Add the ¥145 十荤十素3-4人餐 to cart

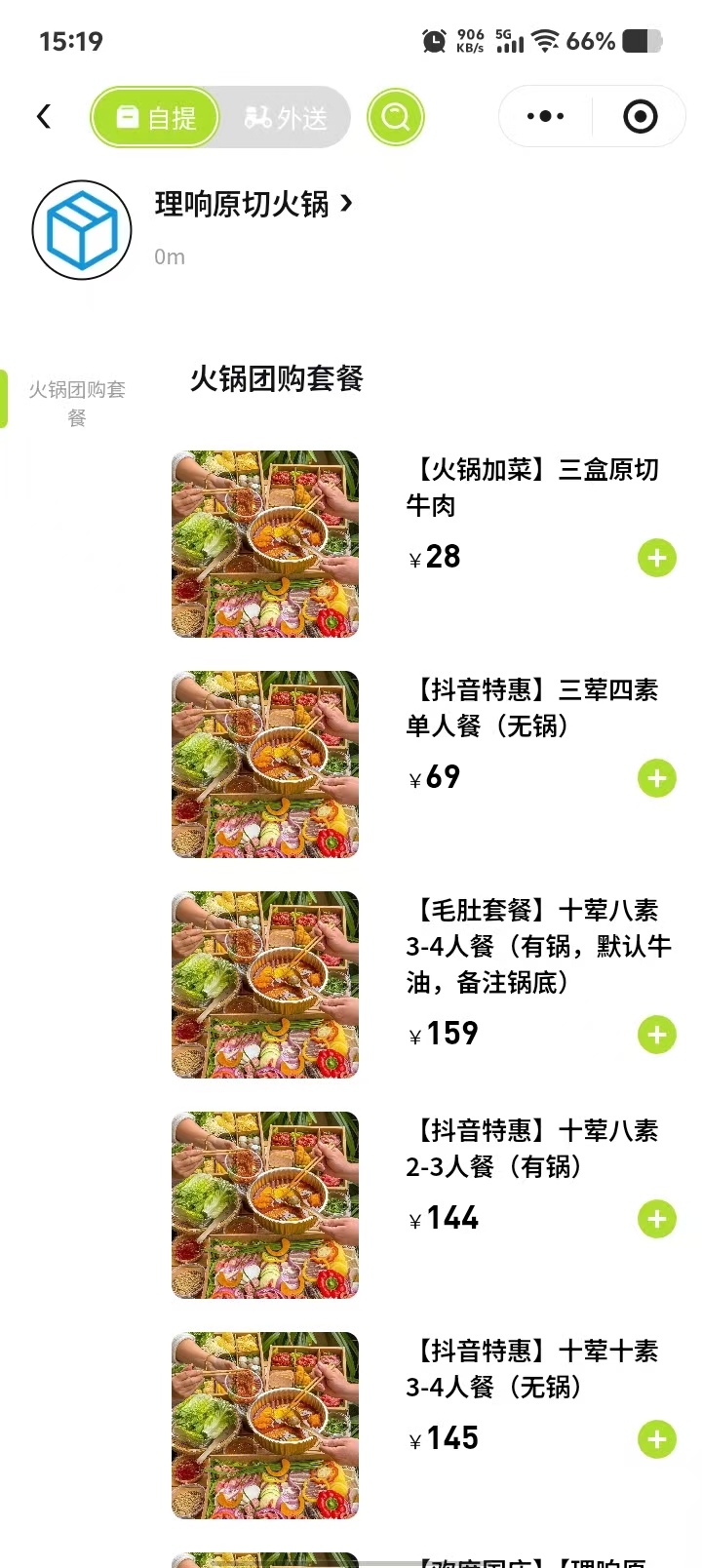click(656, 1439)
